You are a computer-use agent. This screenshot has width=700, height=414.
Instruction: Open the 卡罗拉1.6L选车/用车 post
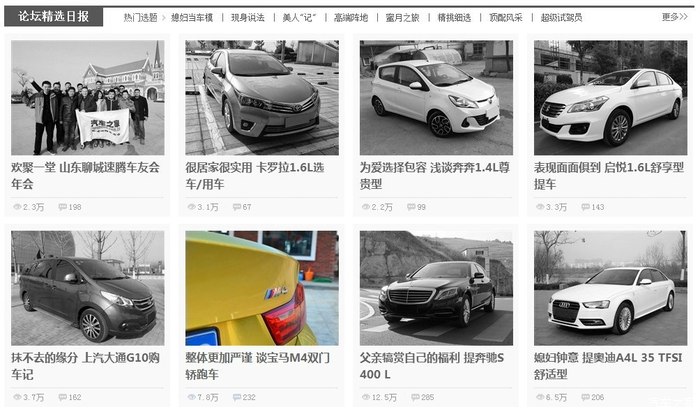pos(255,175)
